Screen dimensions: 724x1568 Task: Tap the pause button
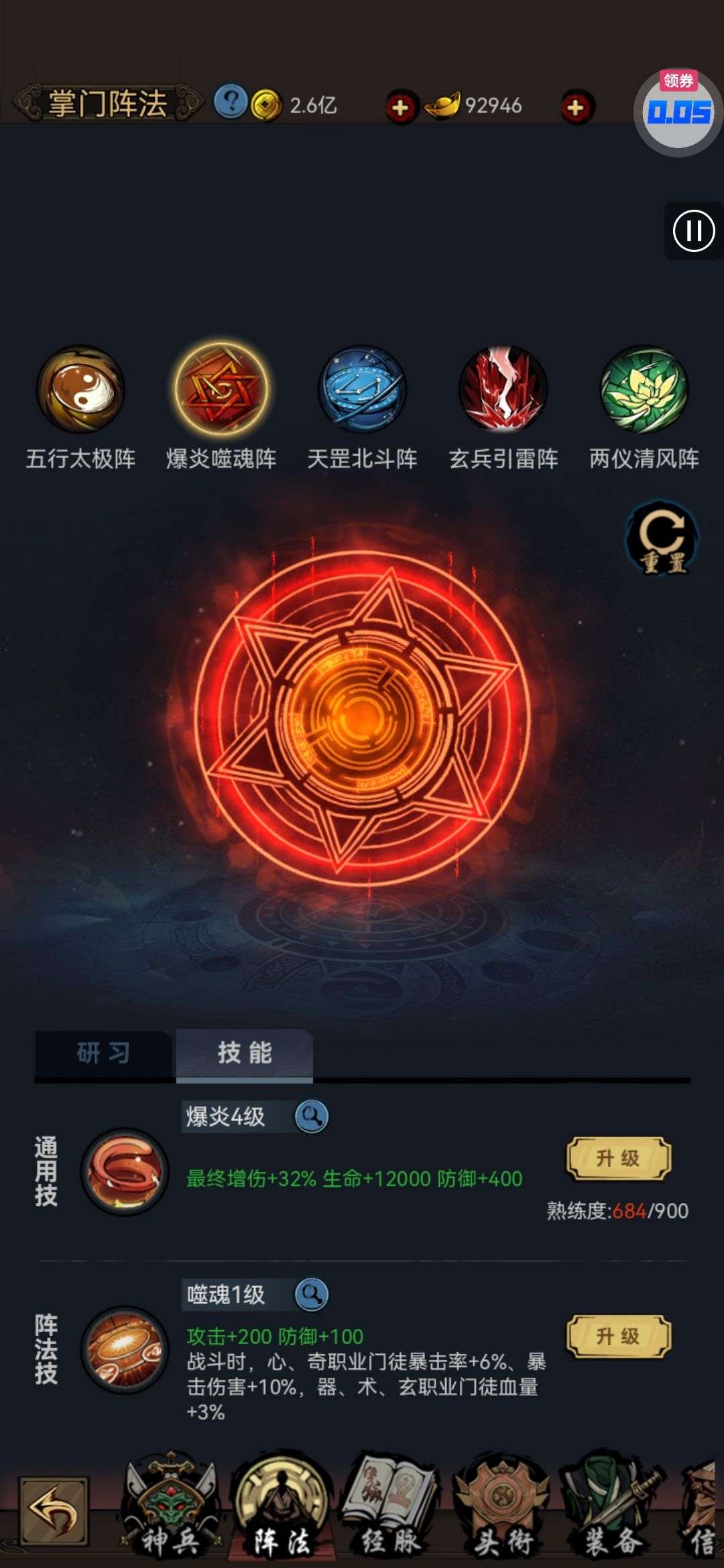(693, 231)
